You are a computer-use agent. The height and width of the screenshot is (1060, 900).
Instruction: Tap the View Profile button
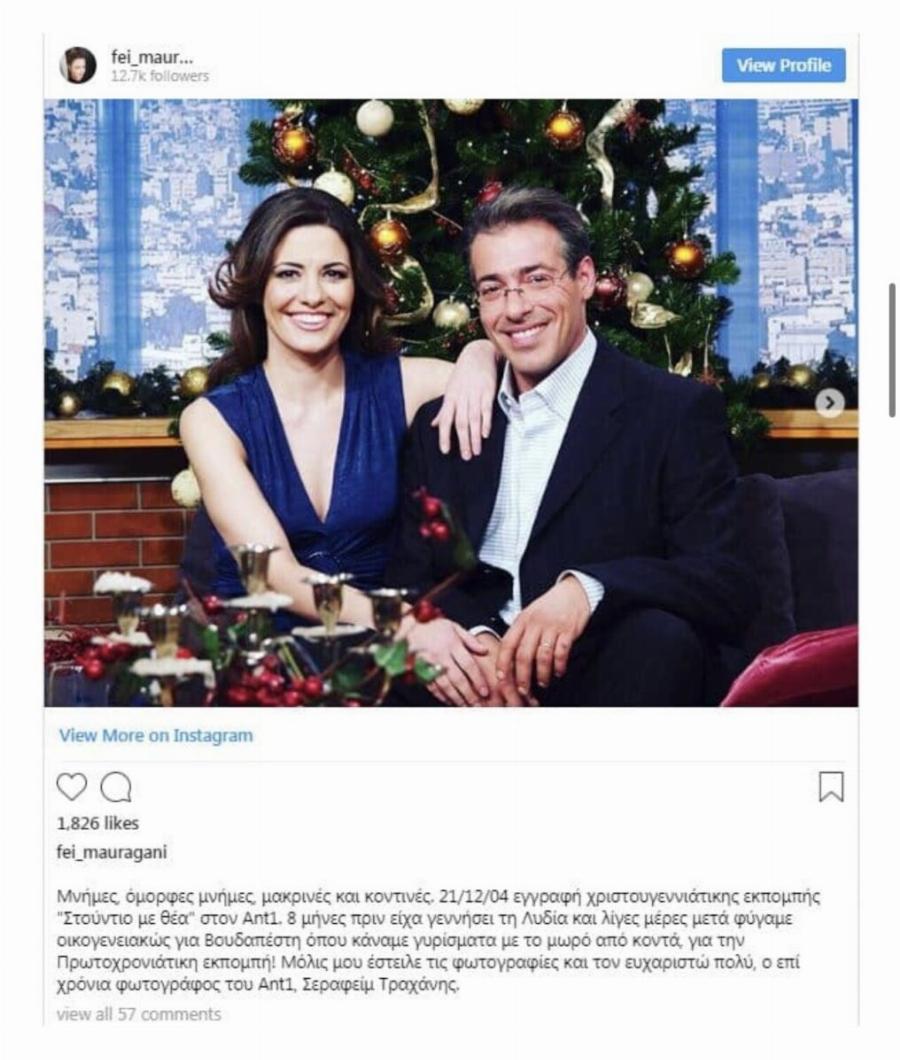pyautogui.click(x=783, y=65)
